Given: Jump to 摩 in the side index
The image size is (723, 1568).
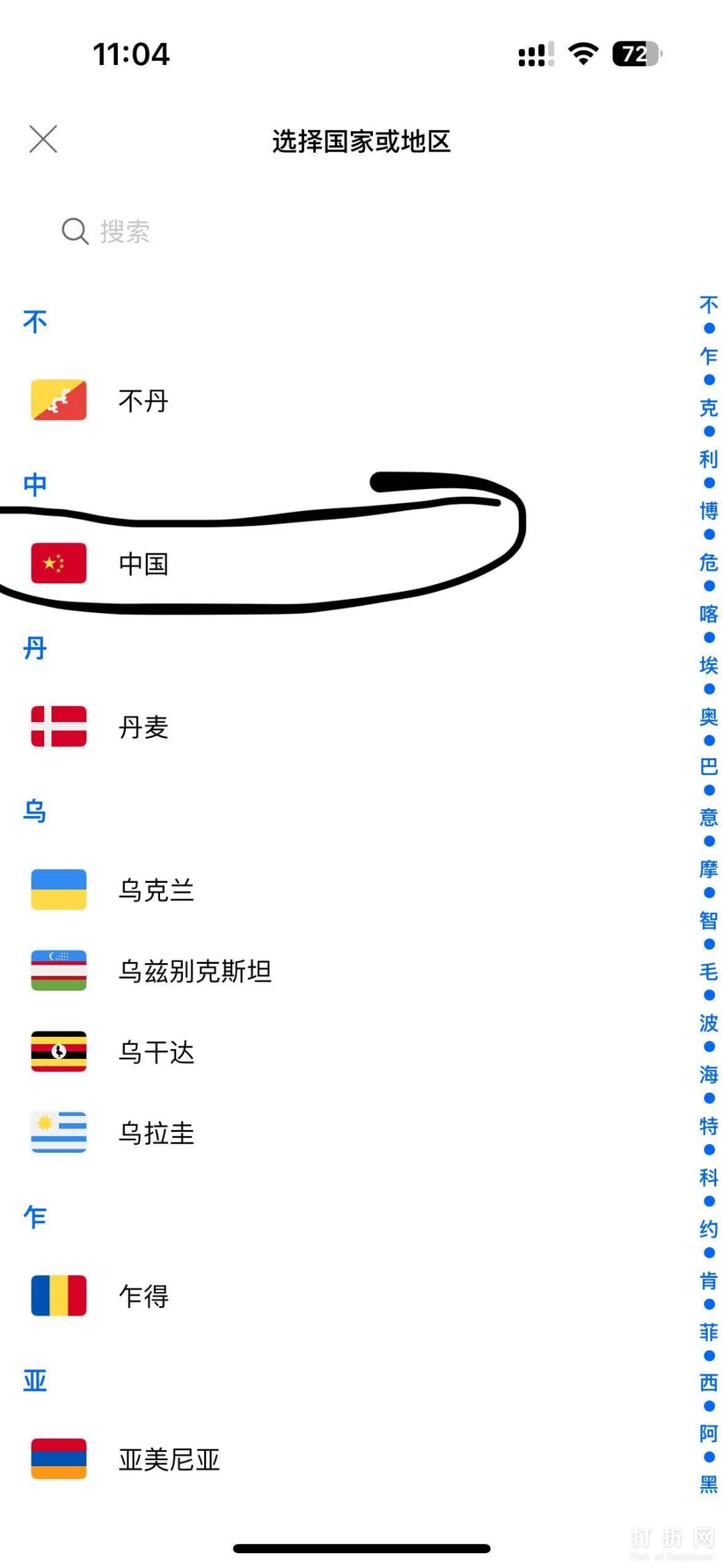Looking at the screenshot, I should point(708,869).
